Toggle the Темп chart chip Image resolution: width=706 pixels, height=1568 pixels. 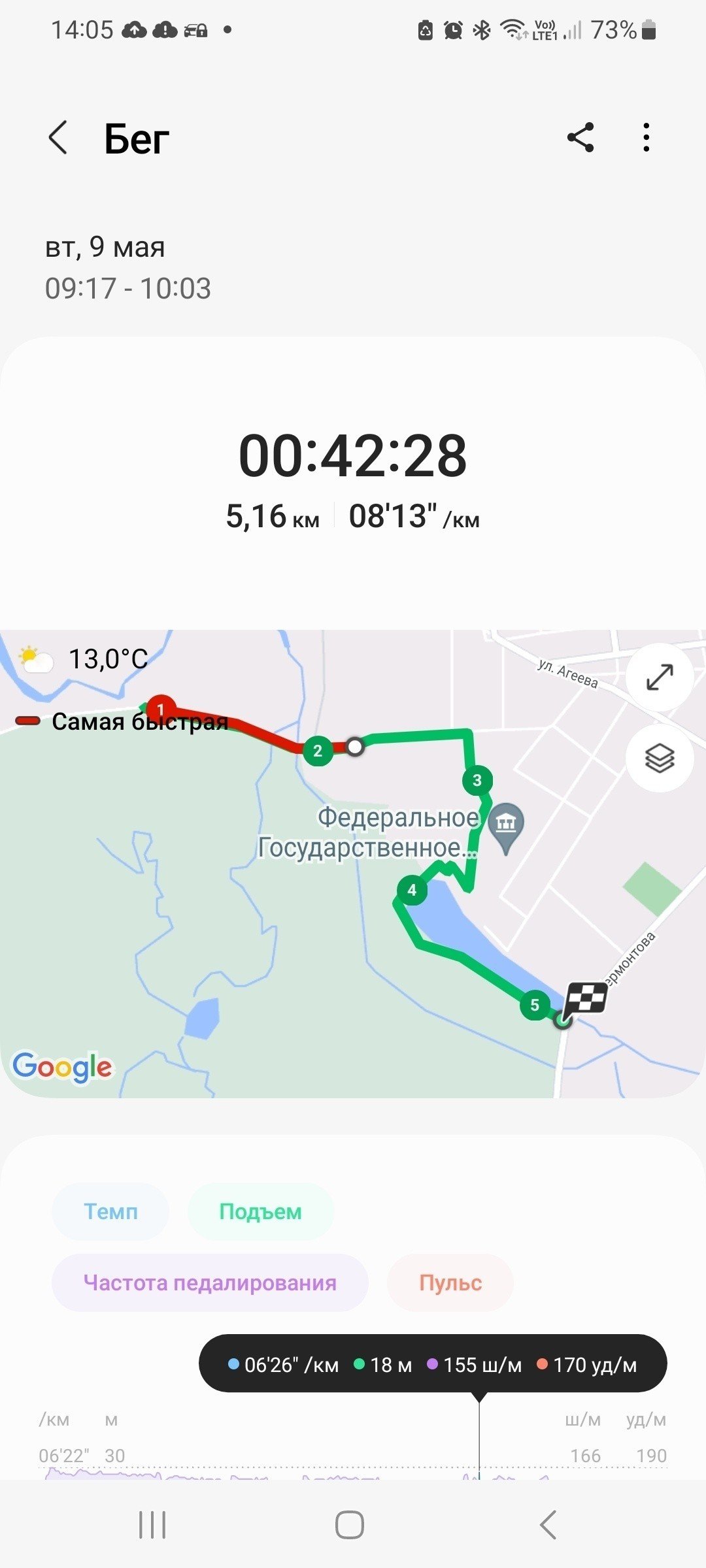(110, 1211)
